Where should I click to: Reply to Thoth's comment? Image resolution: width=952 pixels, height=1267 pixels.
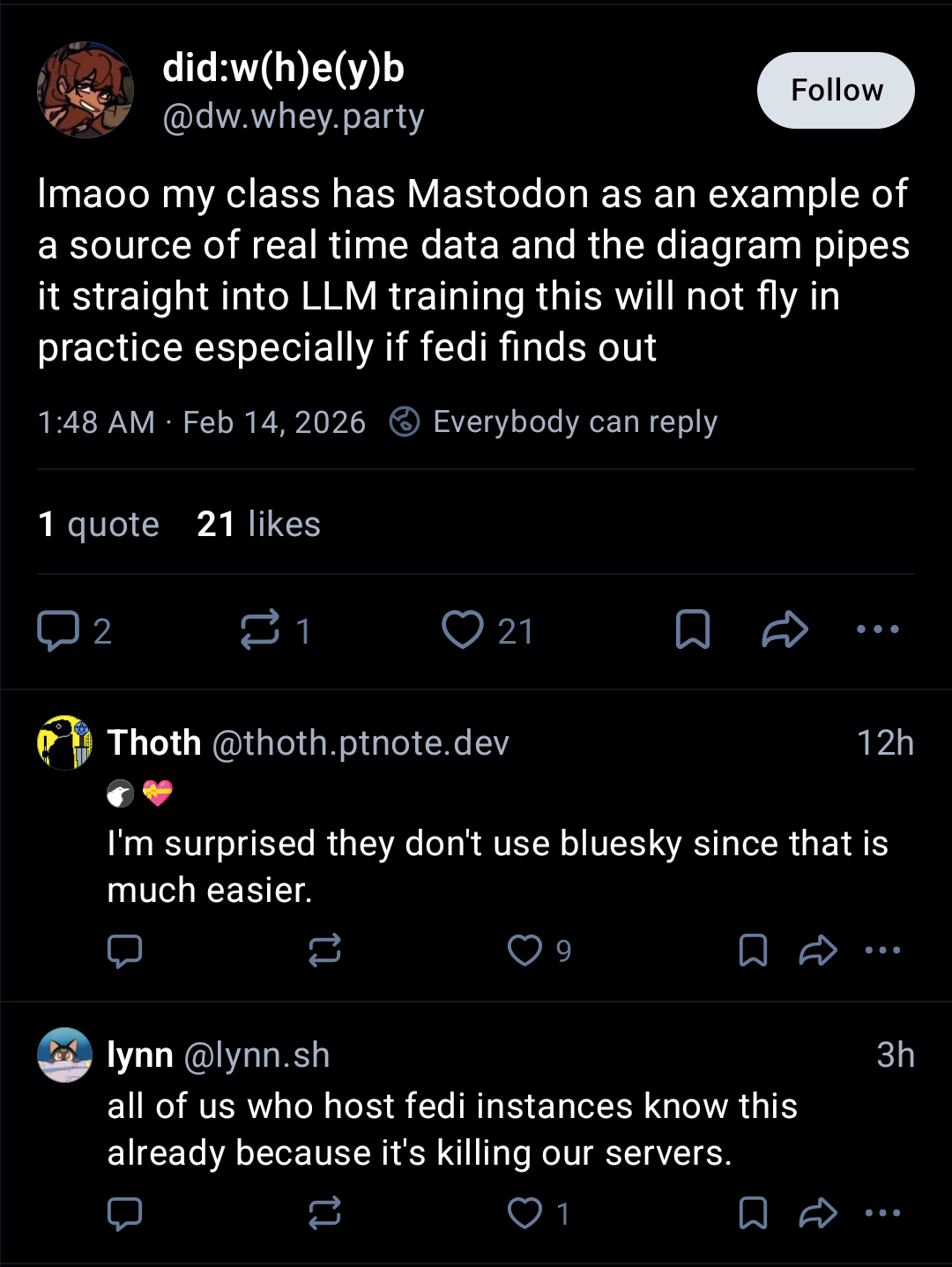(124, 950)
